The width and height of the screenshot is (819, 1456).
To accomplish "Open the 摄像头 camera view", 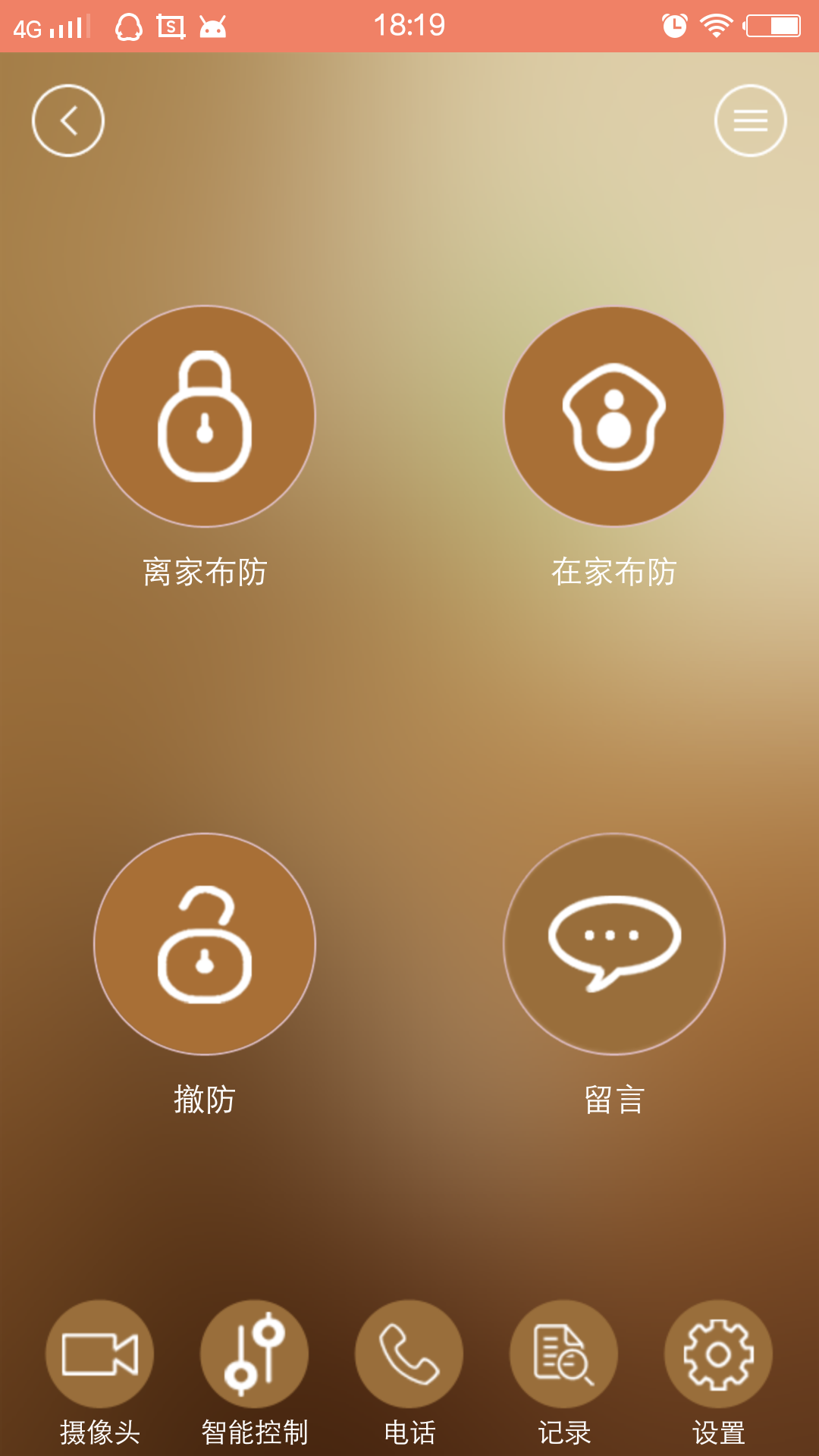I will (99, 1354).
